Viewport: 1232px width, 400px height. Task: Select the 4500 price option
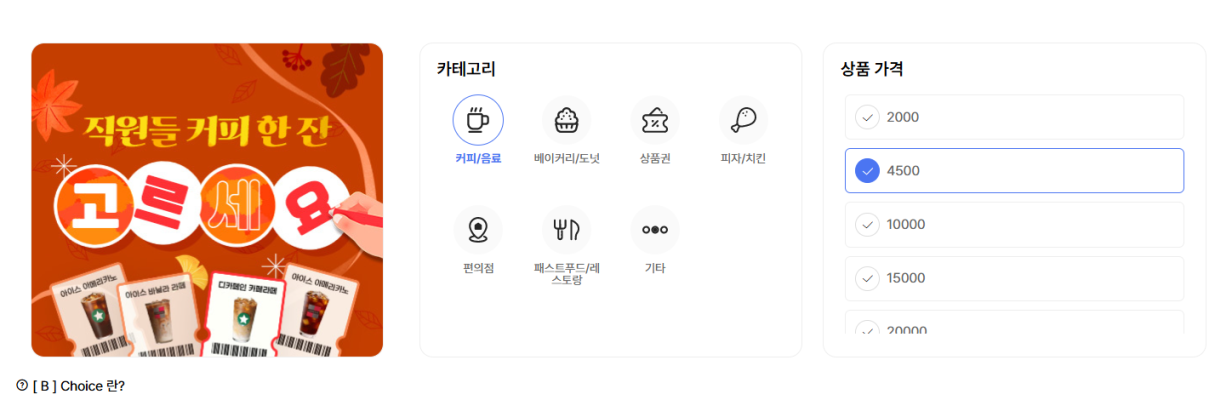click(1014, 171)
